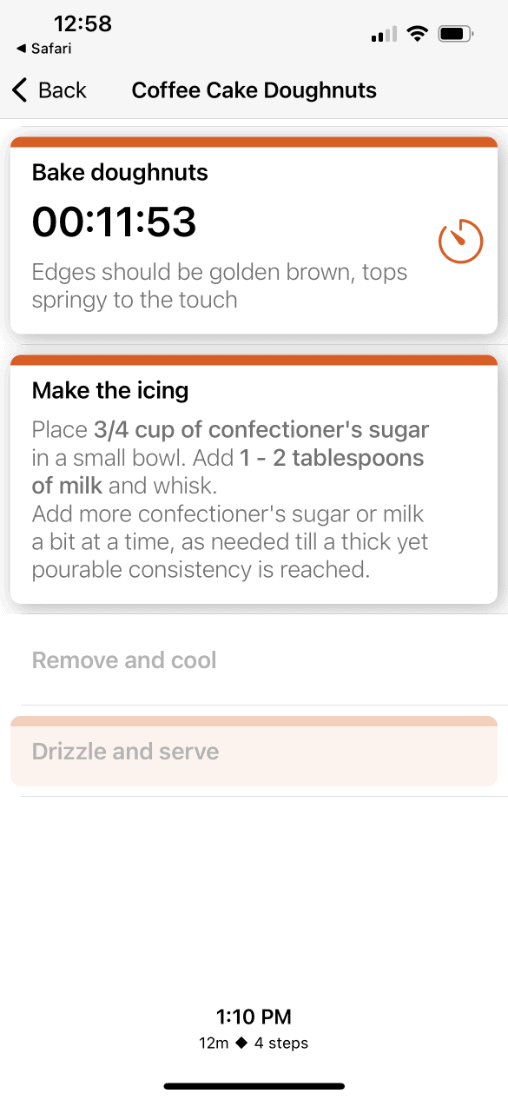Viewport: 508px width, 1100px height.
Task: Return to Safari via the breadcrumb
Action: click(44, 49)
